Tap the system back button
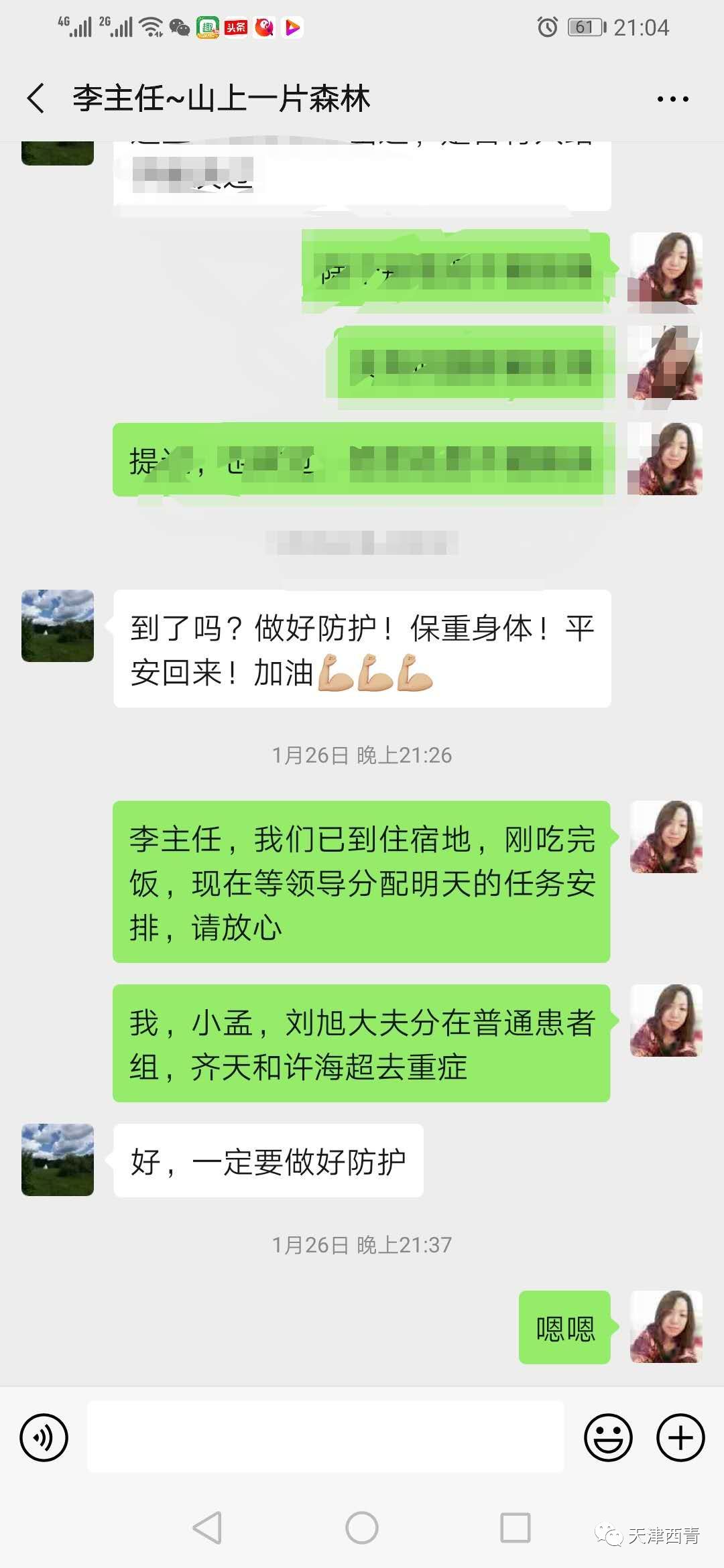The height and width of the screenshot is (1568, 724). click(207, 1528)
